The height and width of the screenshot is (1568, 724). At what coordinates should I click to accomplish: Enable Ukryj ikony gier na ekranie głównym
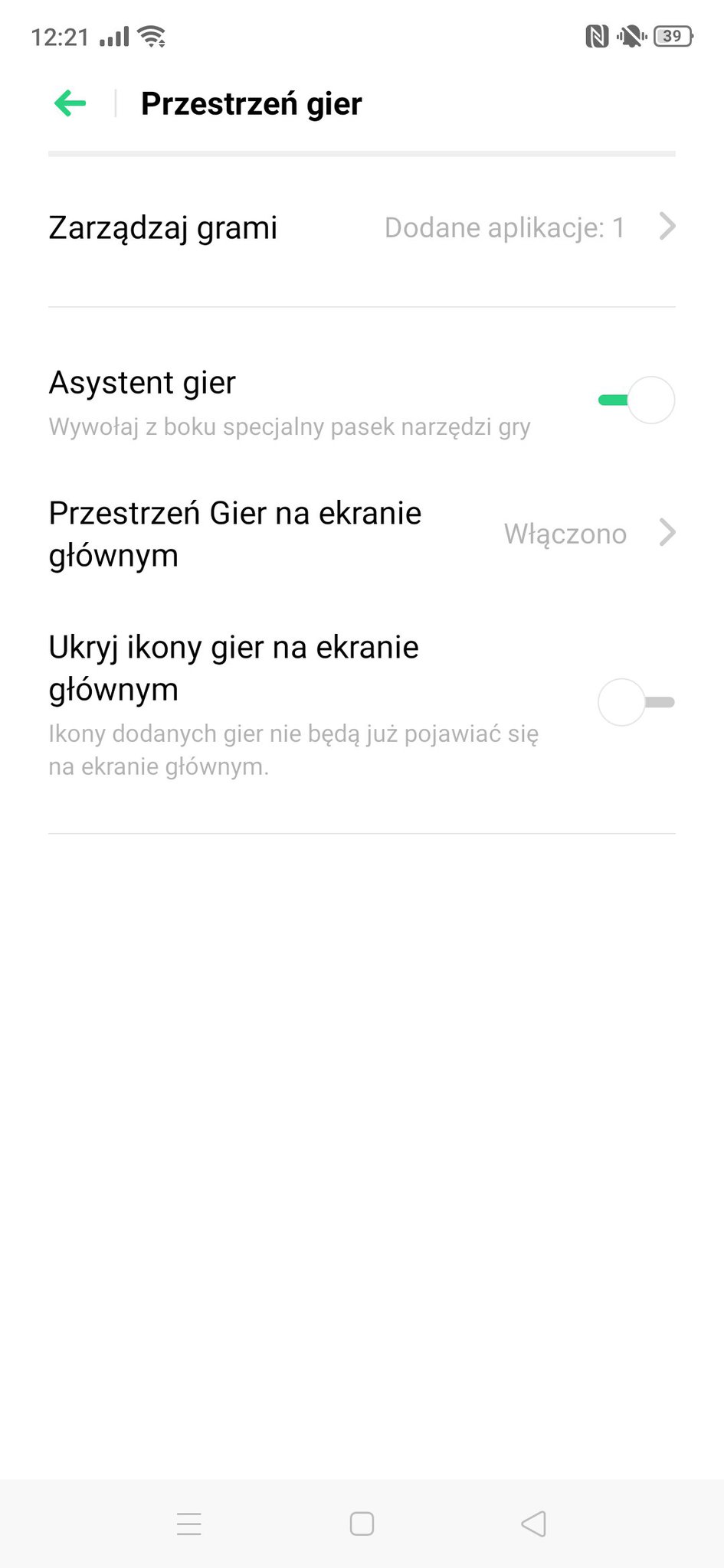[636, 702]
